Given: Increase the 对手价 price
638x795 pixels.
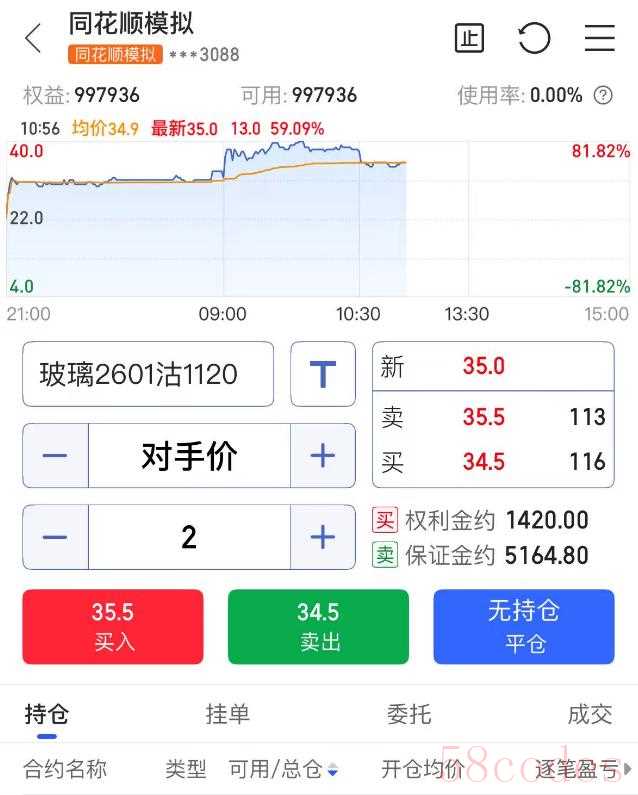Looking at the screenshot, I should 322,456.
